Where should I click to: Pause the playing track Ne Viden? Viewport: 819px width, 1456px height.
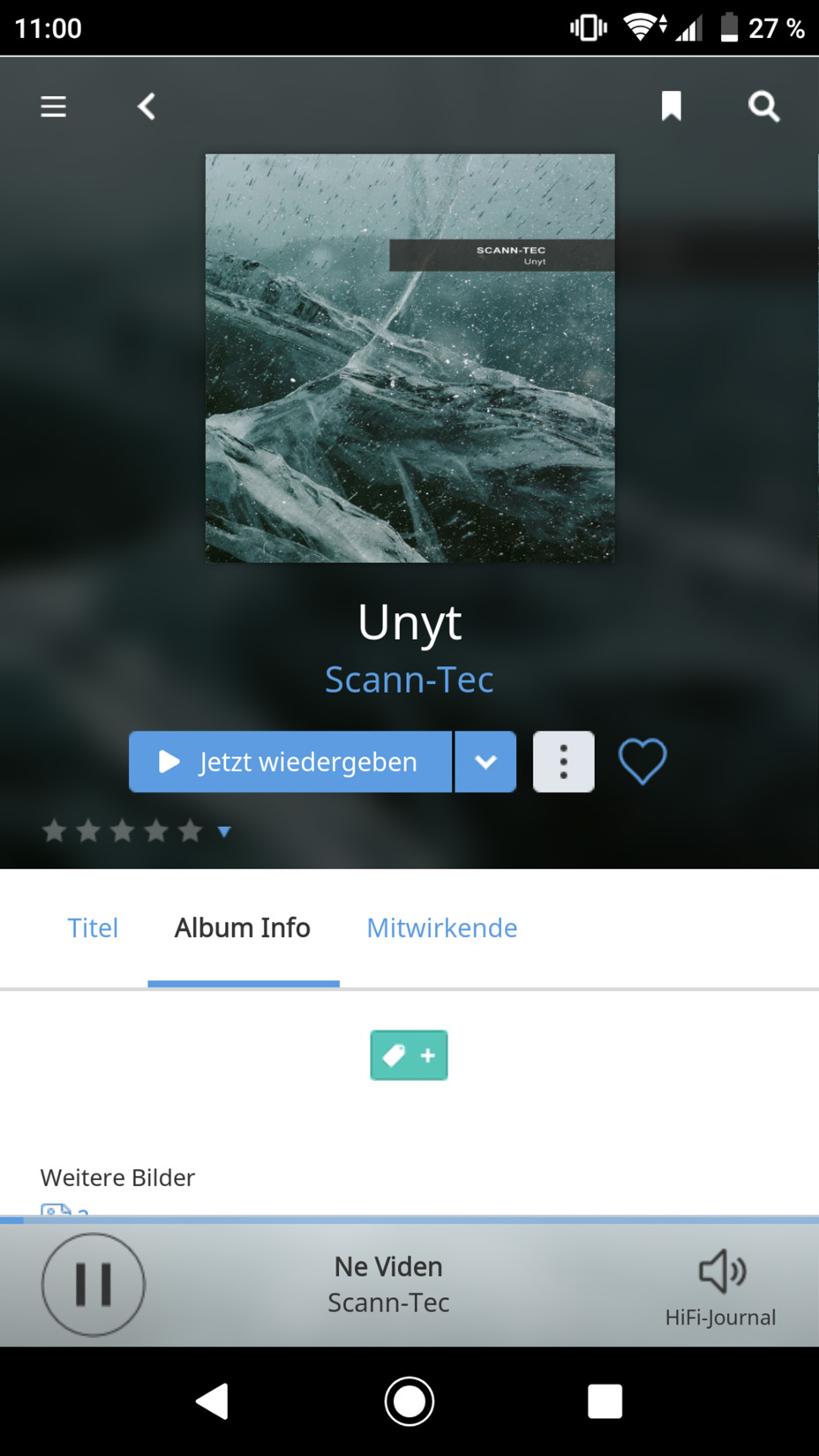(x=93, y=1284)
